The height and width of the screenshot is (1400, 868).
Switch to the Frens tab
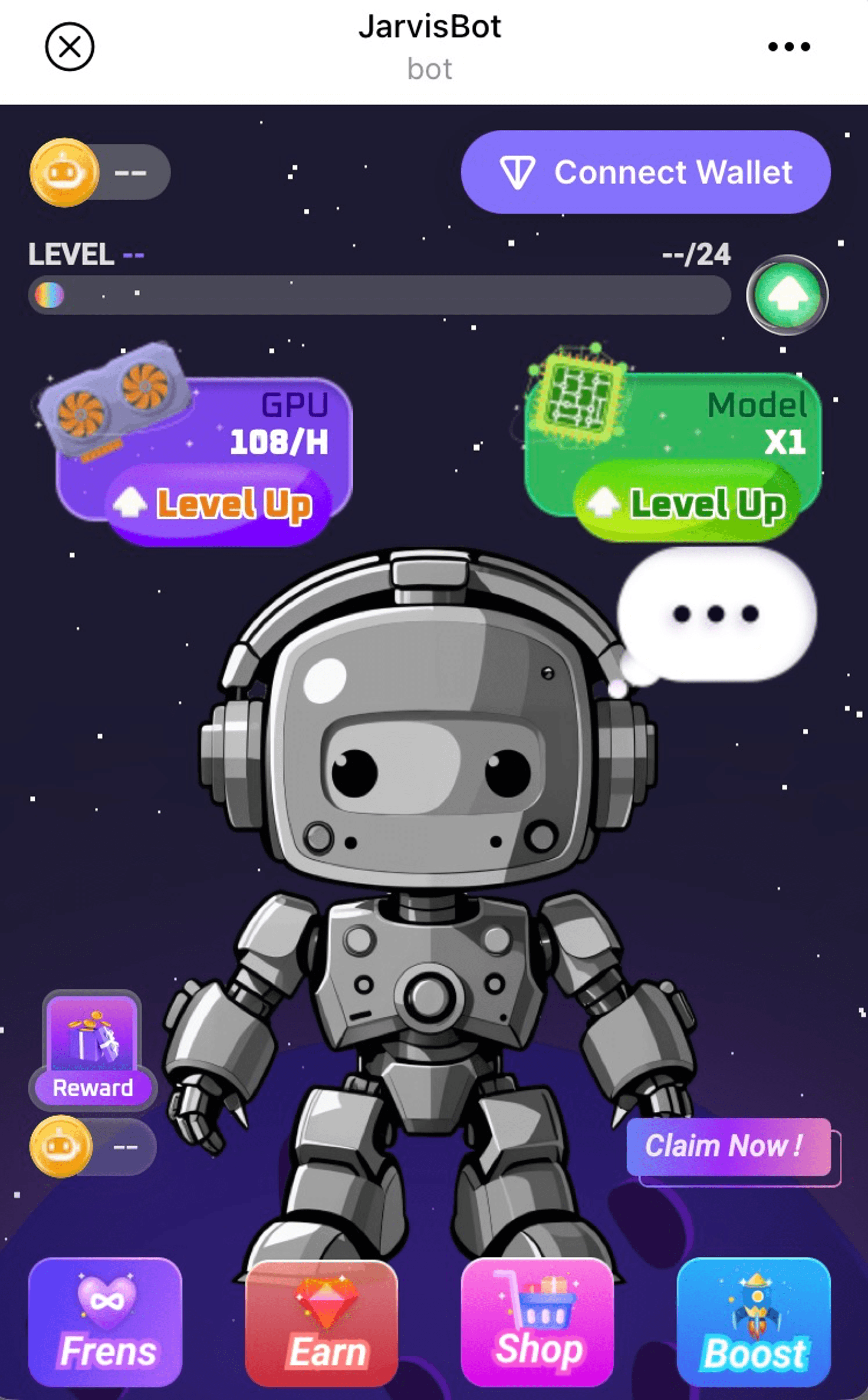coord(105,1321)
